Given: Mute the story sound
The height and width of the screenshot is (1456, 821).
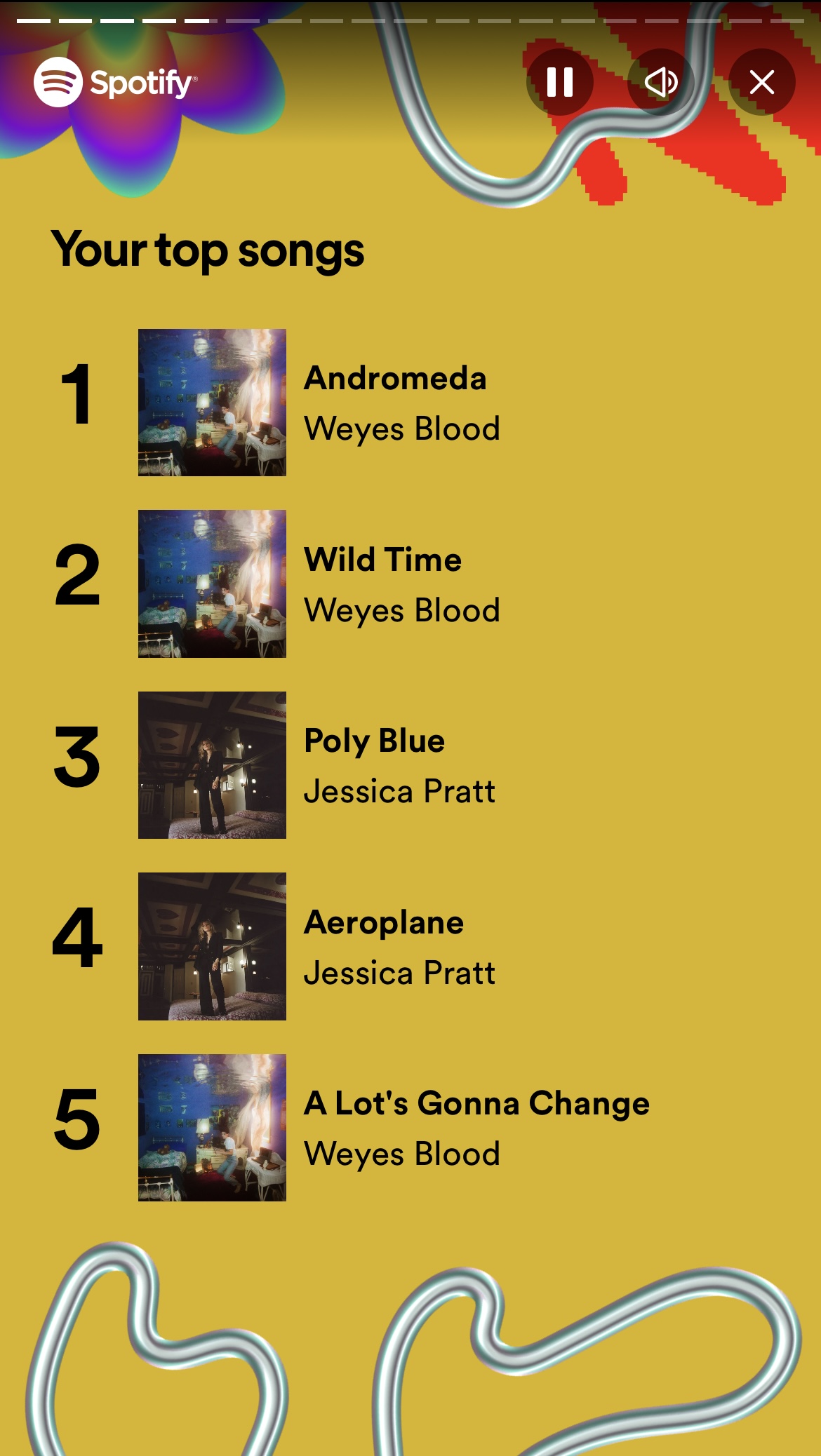Looking at the screenshot, I should [x=660, y=82].
